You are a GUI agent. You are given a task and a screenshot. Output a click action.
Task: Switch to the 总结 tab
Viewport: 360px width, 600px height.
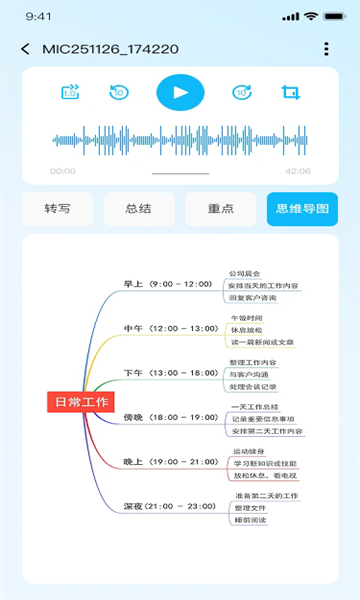(139, 209)
